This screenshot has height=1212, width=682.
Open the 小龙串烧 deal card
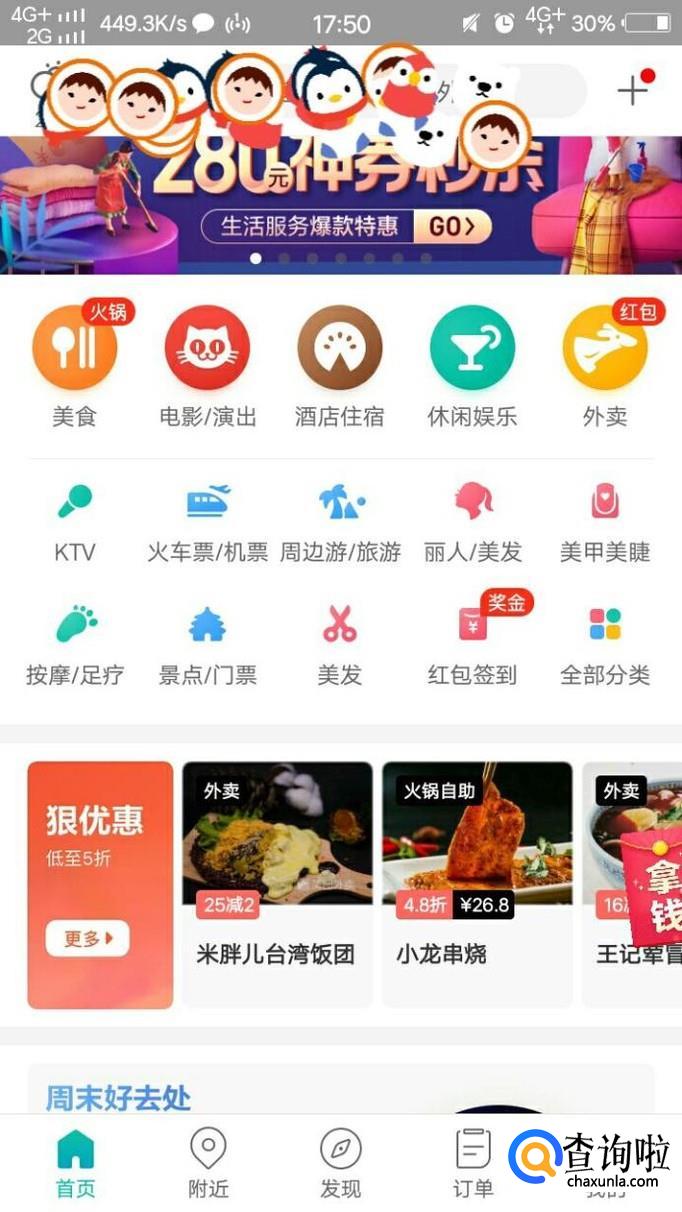[477, 884]
